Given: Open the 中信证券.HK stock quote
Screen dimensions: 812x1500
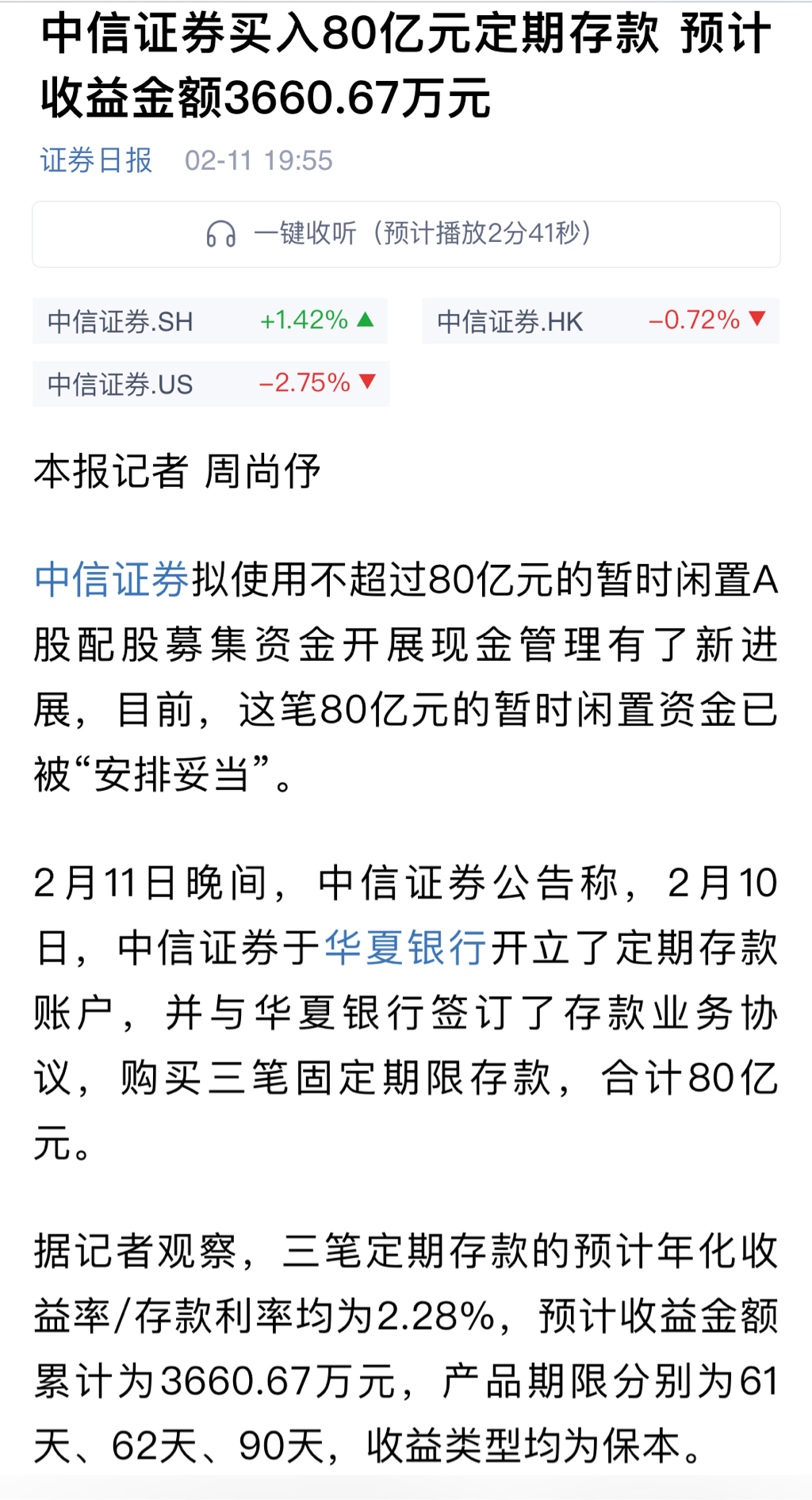Looking at the screenshot, I should point(599,321).
